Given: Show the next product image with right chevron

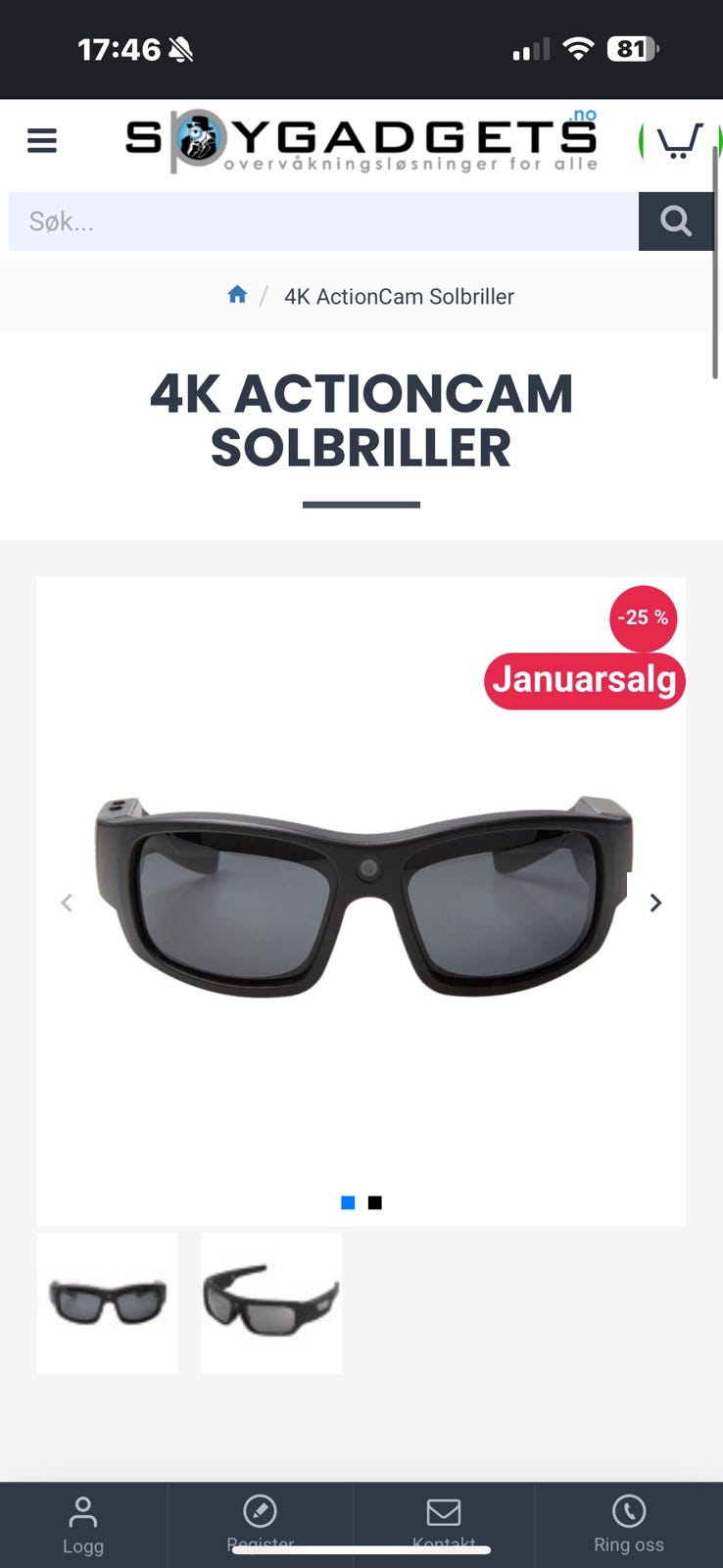Looking at the screenshot, I should tap(655, 903).
